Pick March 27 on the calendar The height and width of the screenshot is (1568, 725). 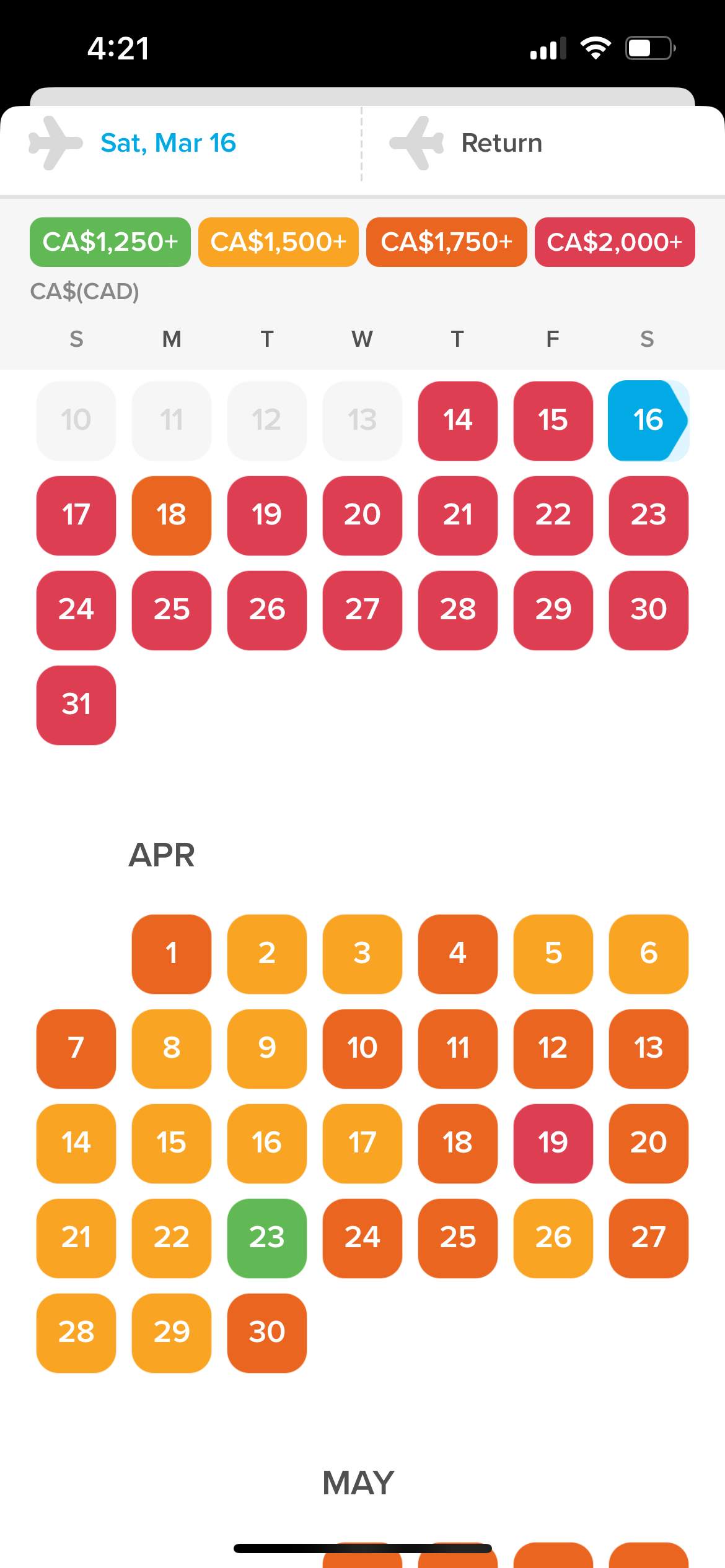pyautogui.click(x=362, y=610)
